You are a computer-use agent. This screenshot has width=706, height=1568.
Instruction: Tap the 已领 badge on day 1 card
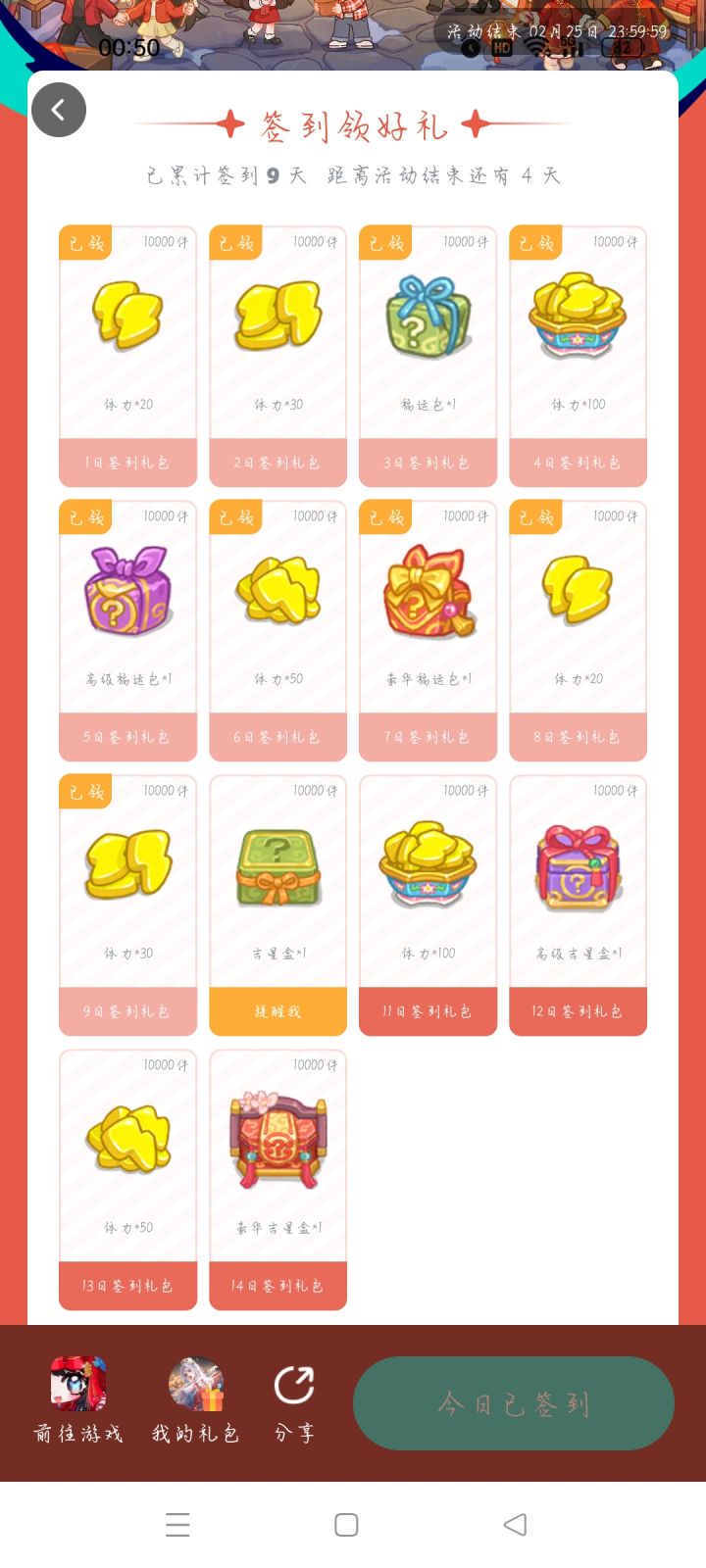(84, 242)
